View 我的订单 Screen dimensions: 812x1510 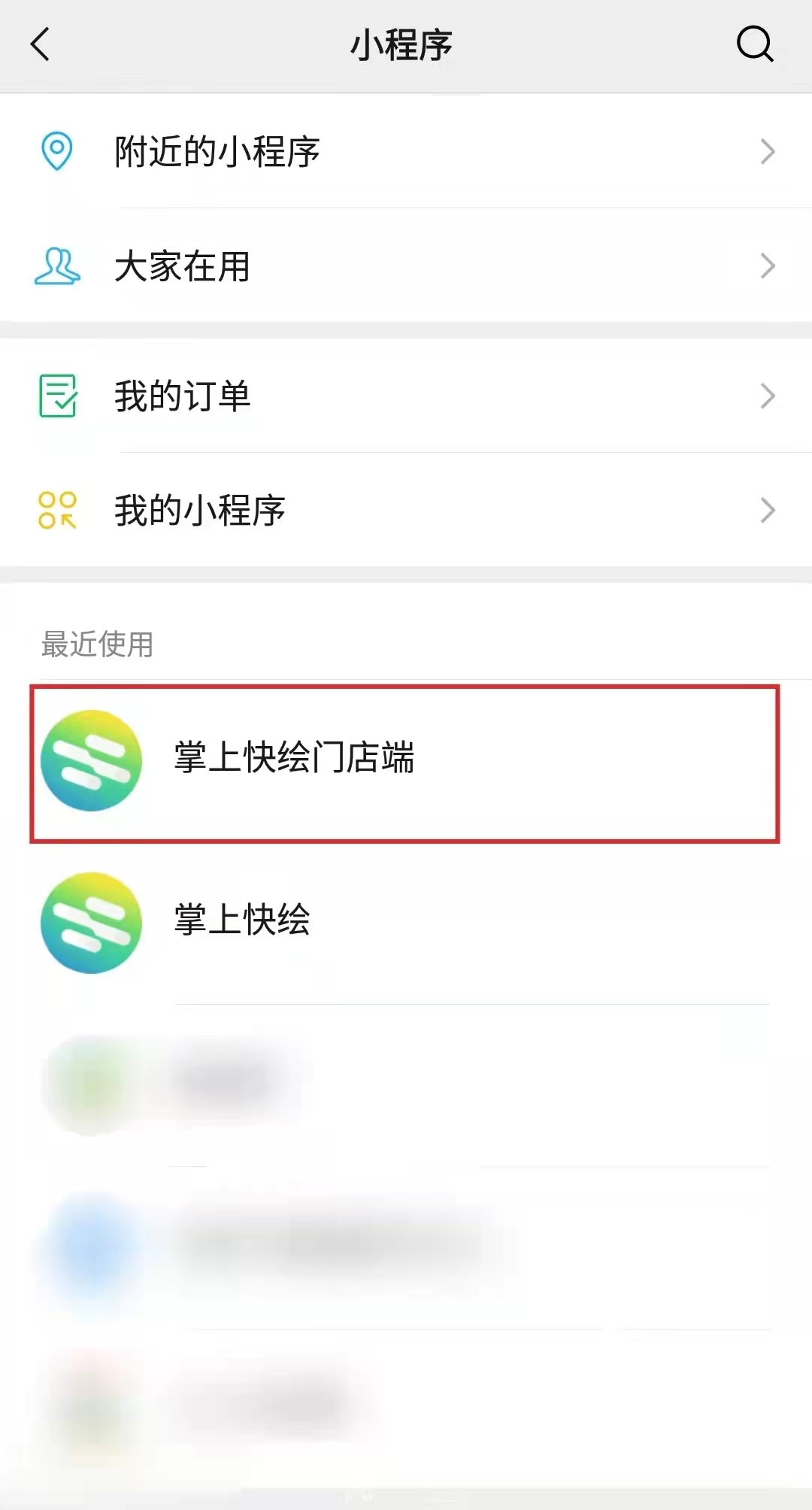[406, 396]
